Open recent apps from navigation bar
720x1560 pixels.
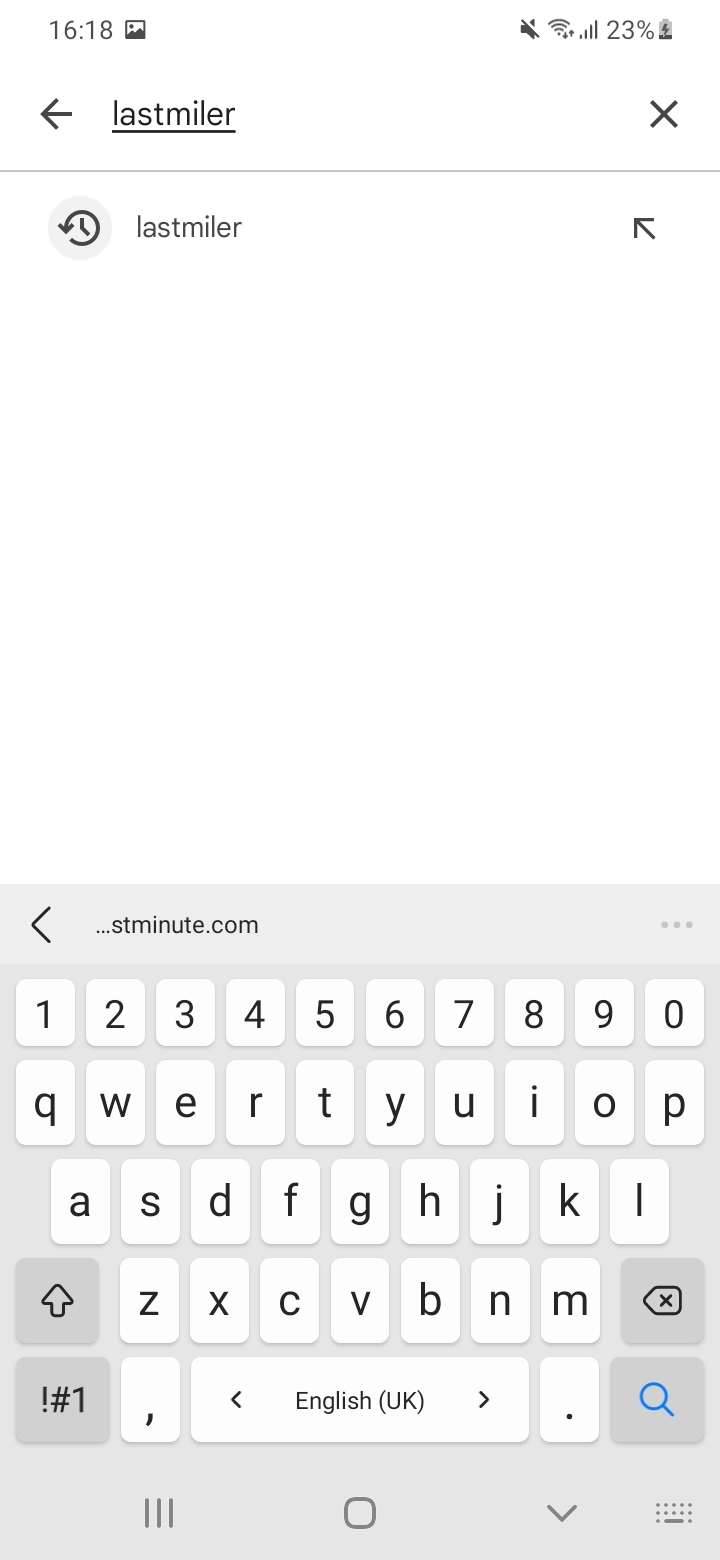pos(159,1513)
